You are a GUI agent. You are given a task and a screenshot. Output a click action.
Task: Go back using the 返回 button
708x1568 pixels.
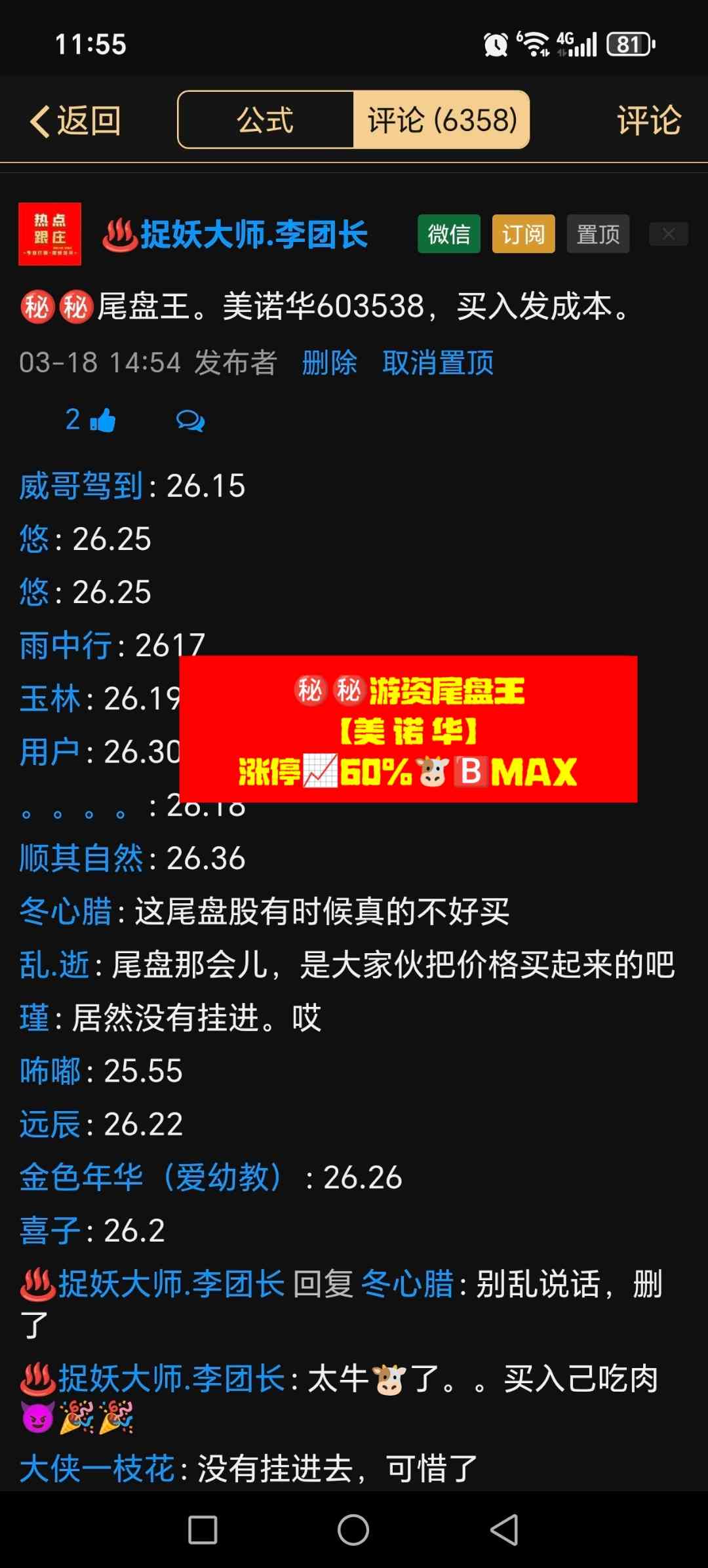click(x=75, y=121)
